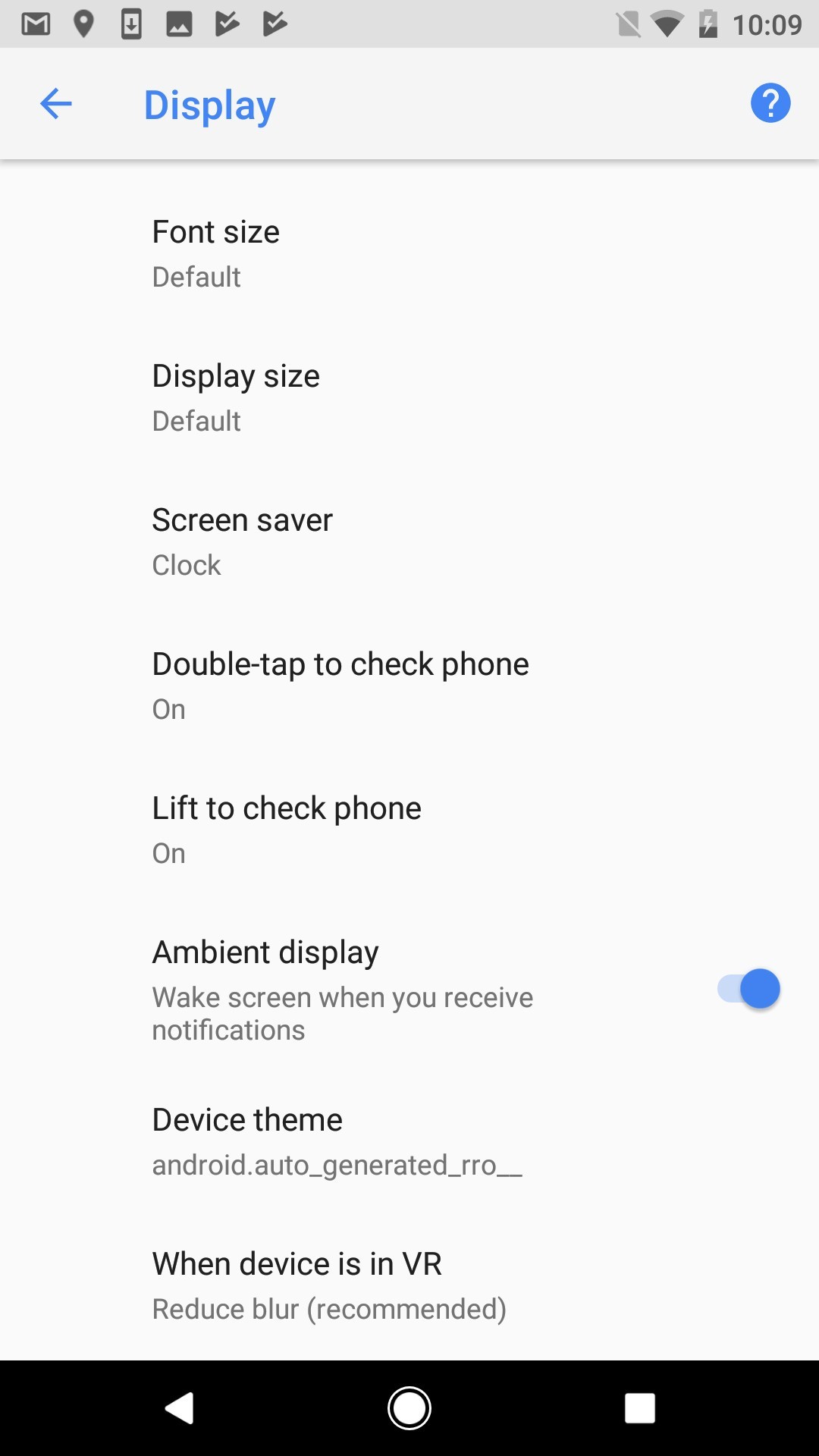Go back from Display settings
This screenshot has height=1456, width=819.
tap(55, 104)
